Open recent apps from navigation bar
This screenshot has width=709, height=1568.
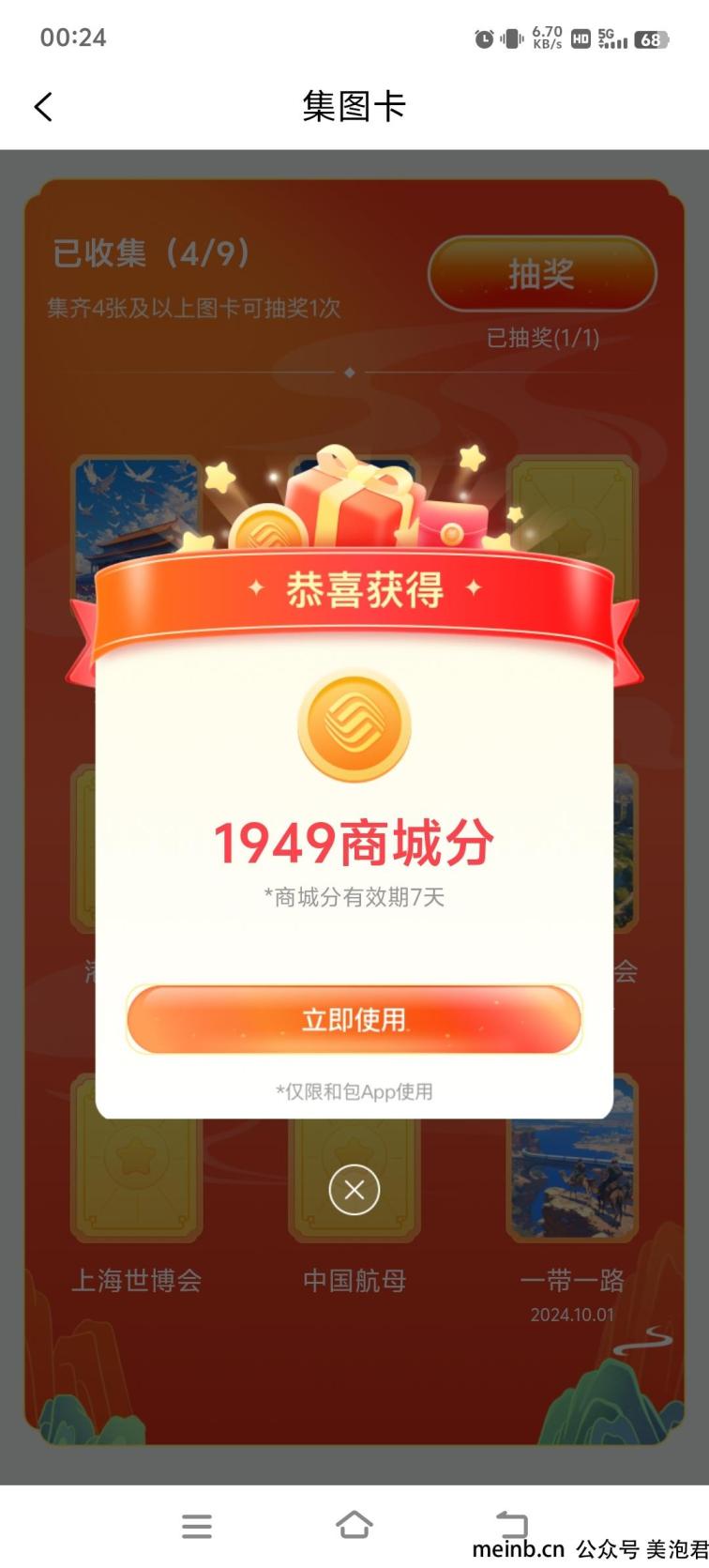coord(197,1526)
